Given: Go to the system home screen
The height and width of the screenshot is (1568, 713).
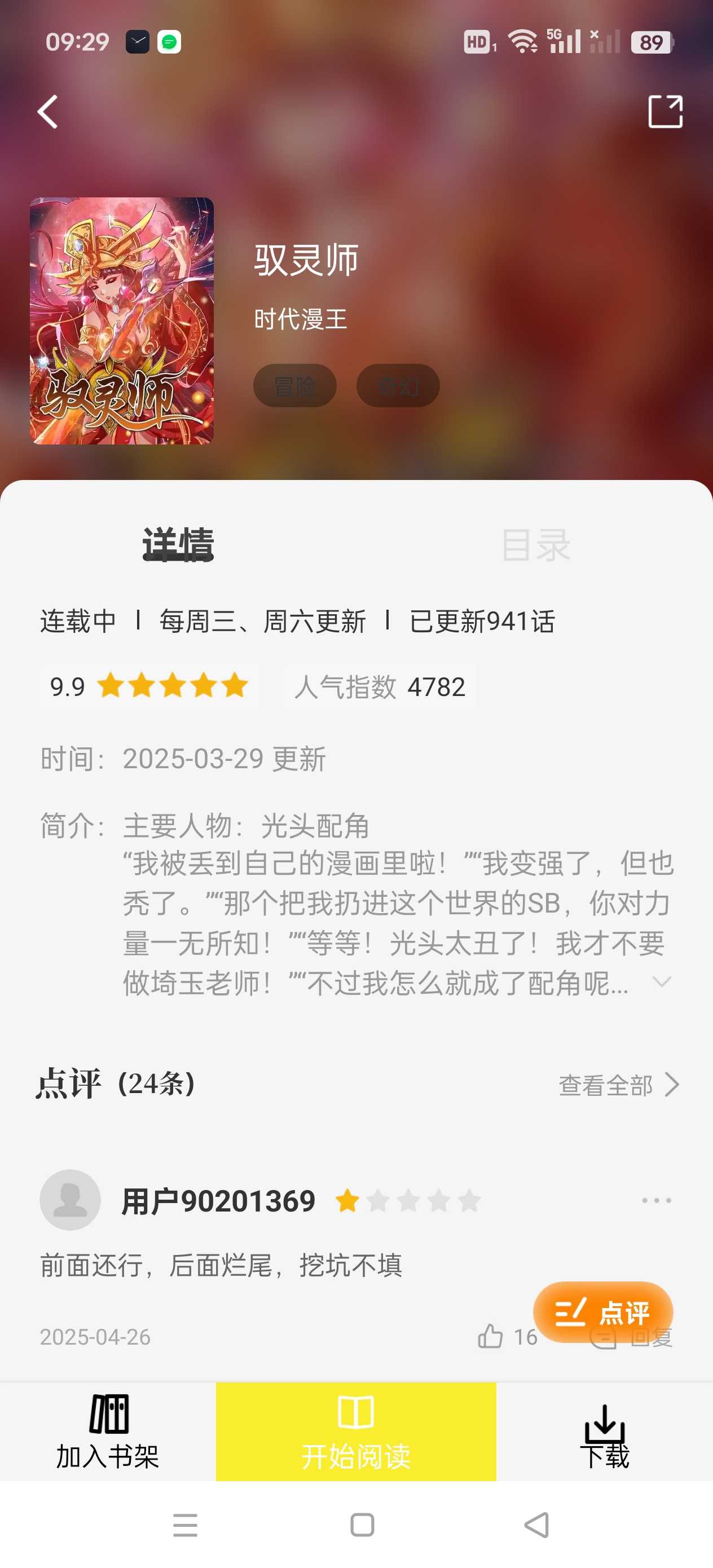Looking at the screenshot, I should click(362, 1525).
